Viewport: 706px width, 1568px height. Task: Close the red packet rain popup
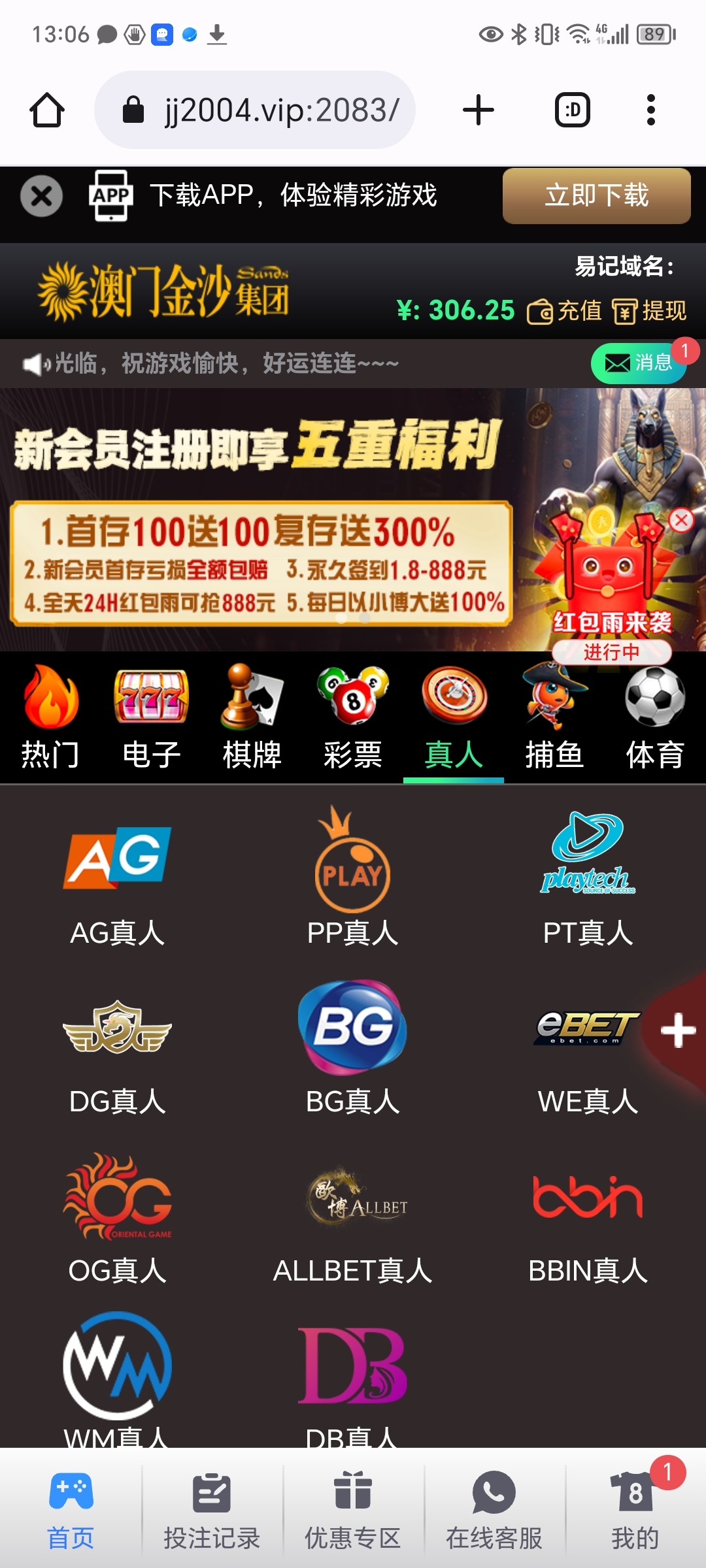(681, 521)
